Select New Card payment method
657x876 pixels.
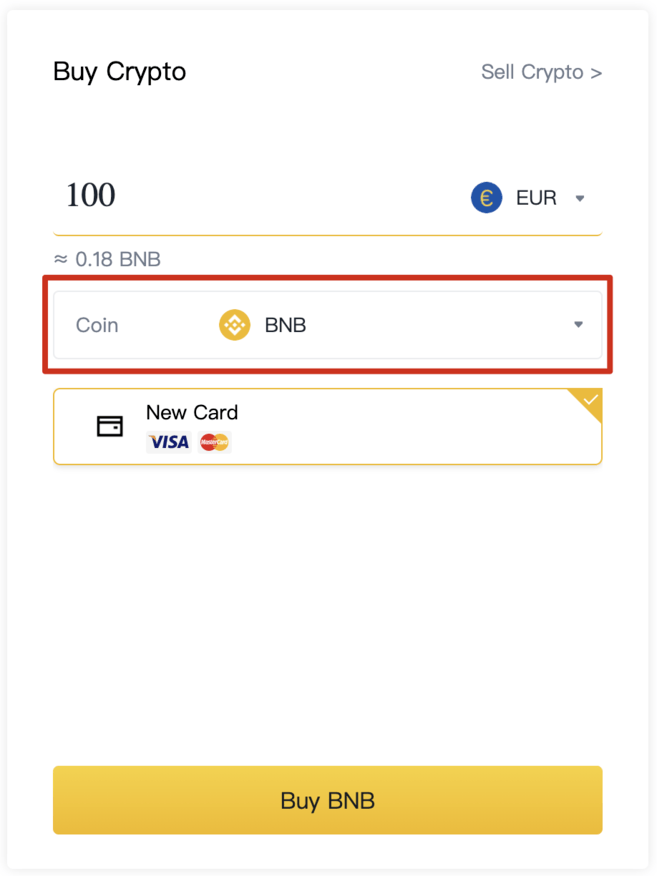[327, 426]
